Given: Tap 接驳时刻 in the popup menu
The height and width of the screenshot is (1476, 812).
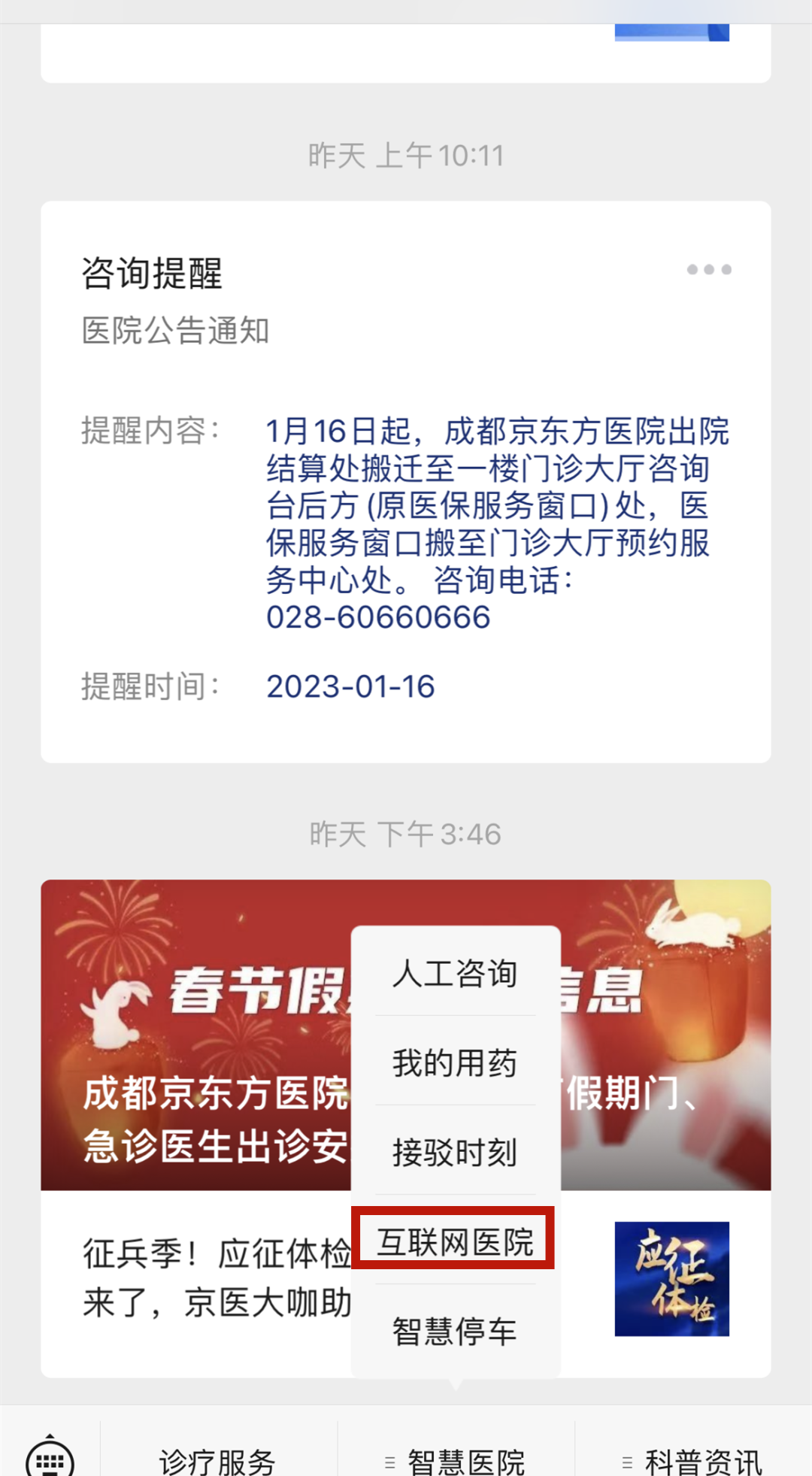Looking at the screenshot, I should pyautogui.click(x=454, y=1152).
